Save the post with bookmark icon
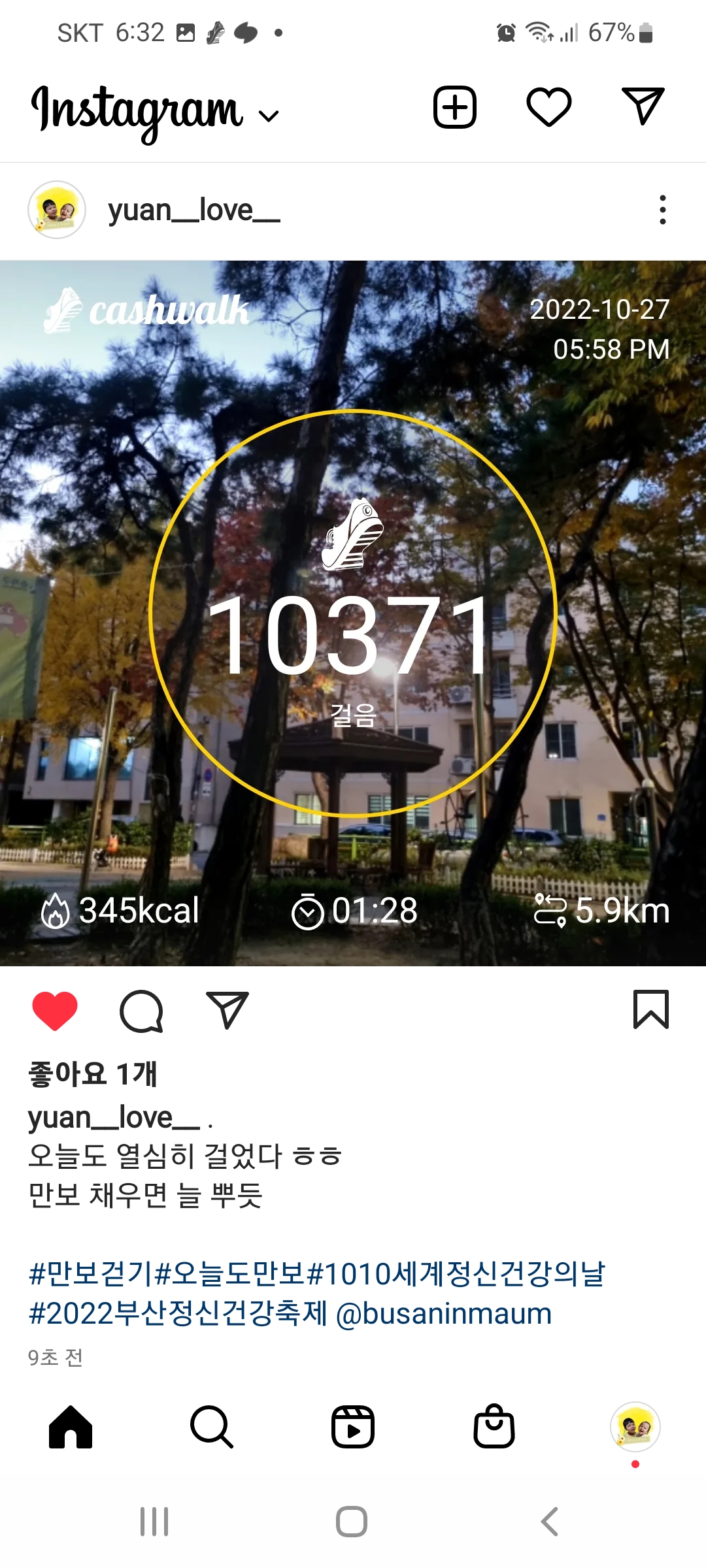This screenshot has width=706, height=1568. pos(651,1010)
